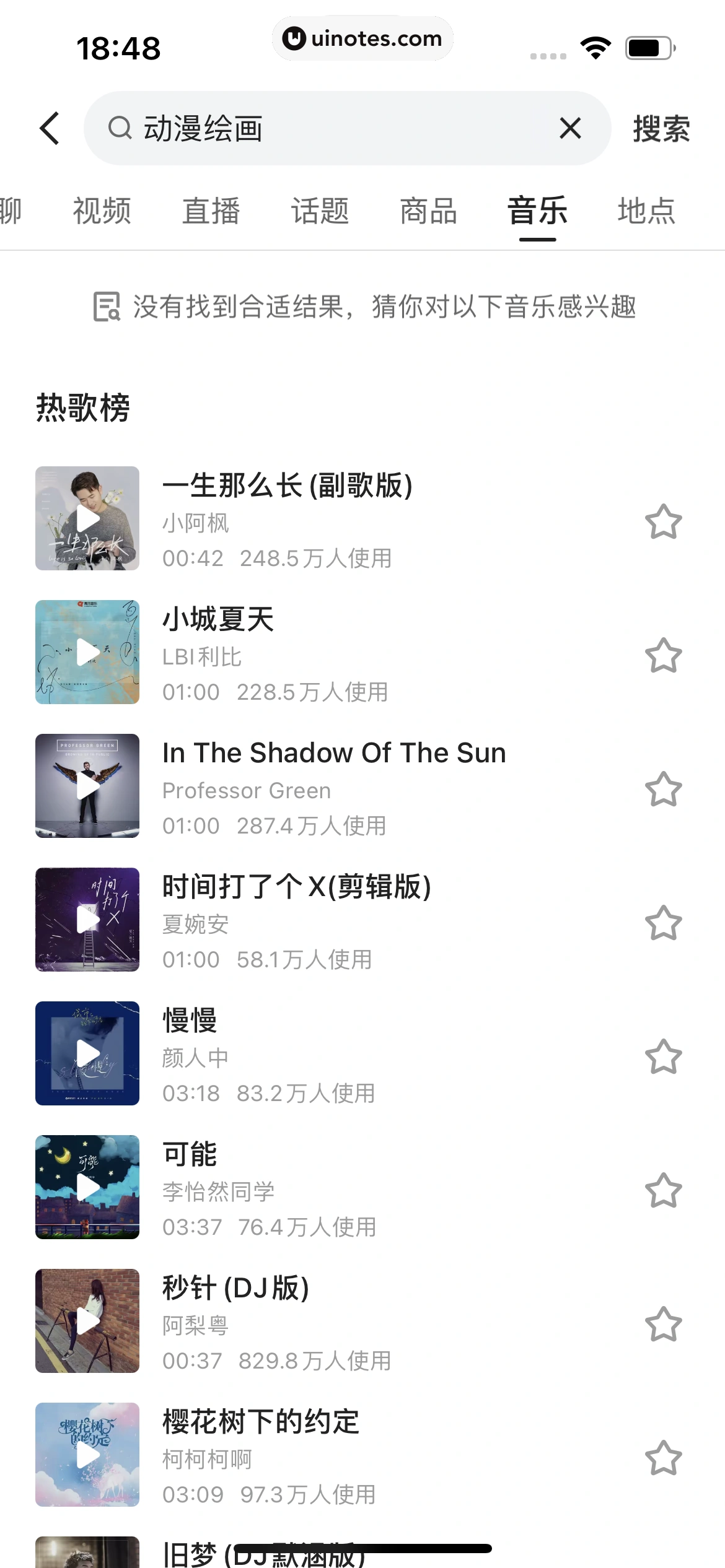
Task: Open the 话题 tab
Action: [x=320, y=211]
